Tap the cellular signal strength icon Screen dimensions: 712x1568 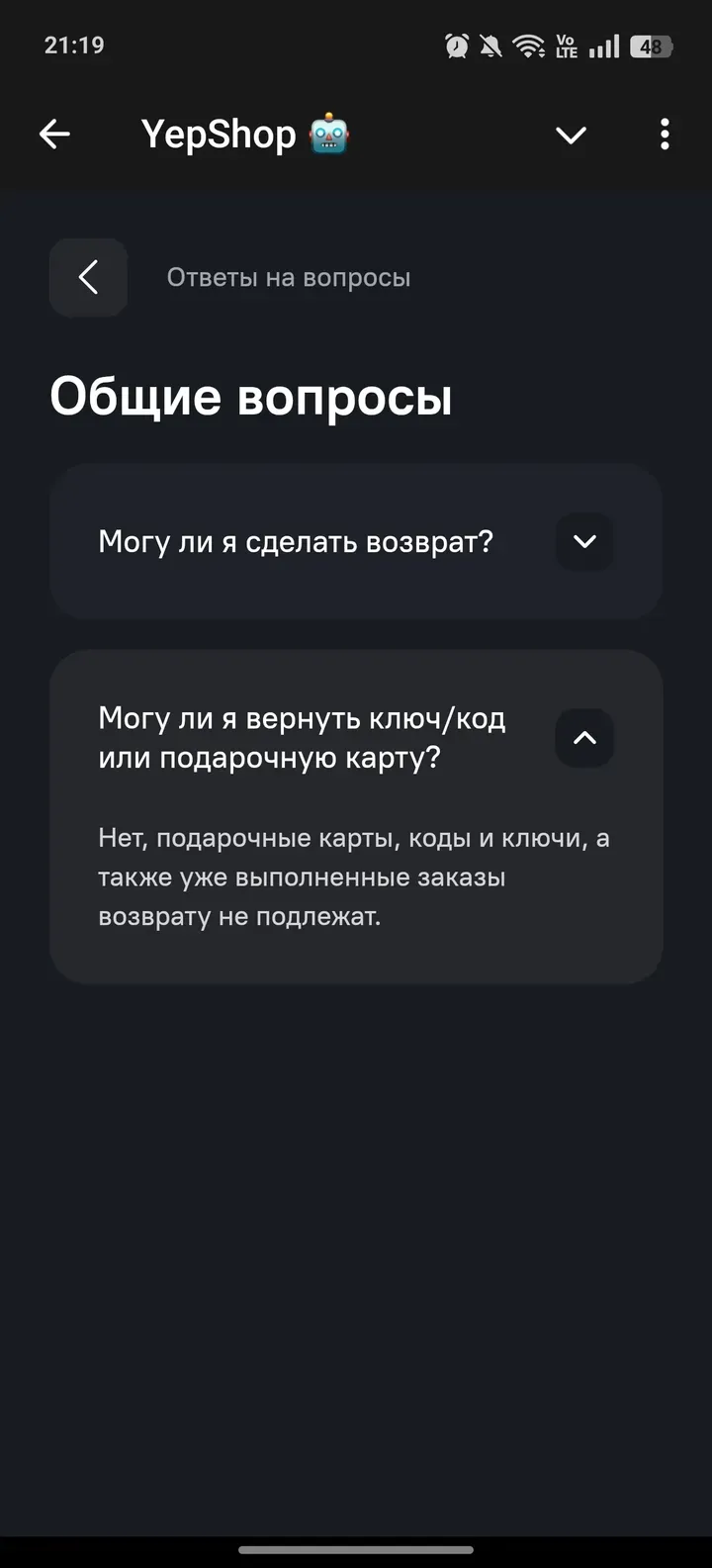(603, 45)
